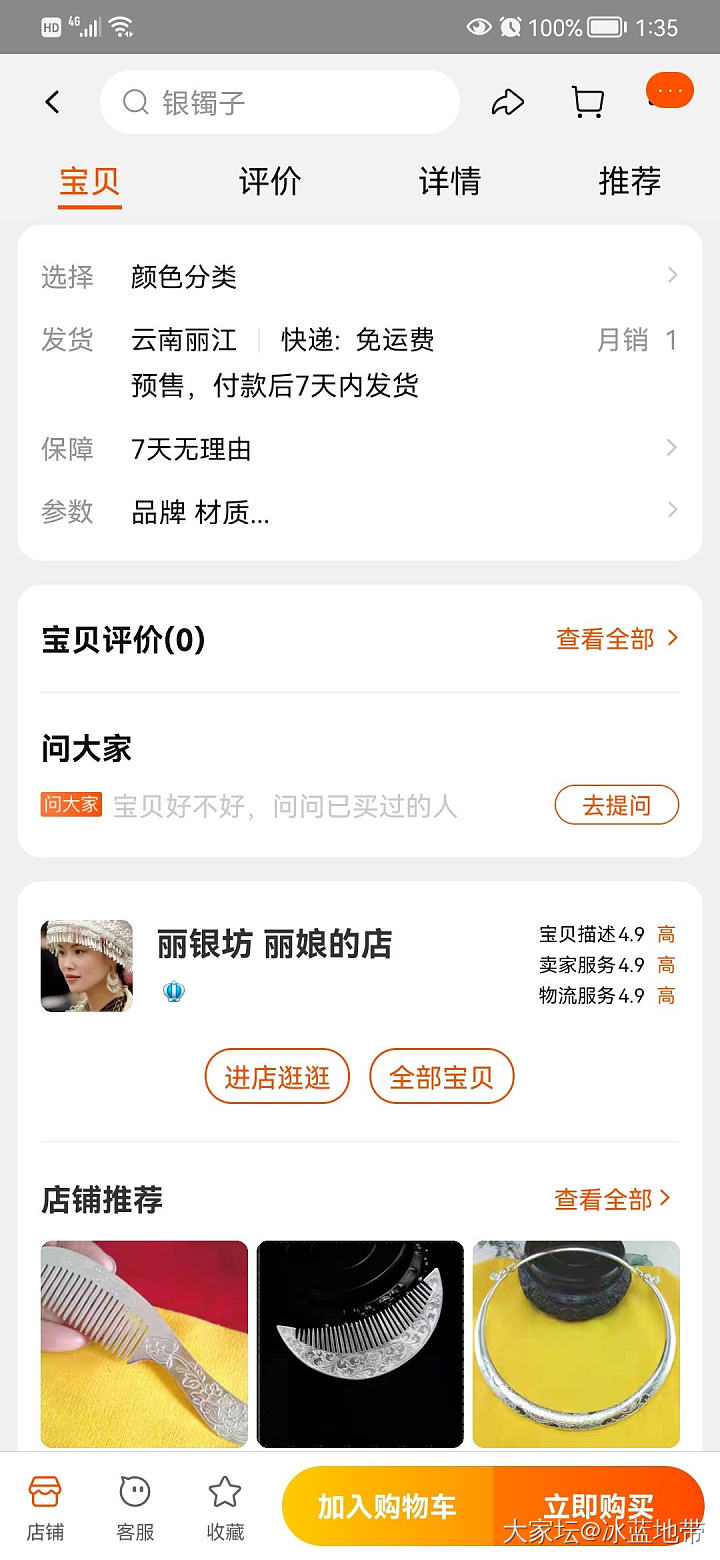Viewport: 720px width, 1560px height.
Task: Expand the 参数 品牌 材质 row
Action: click(360, 512)
